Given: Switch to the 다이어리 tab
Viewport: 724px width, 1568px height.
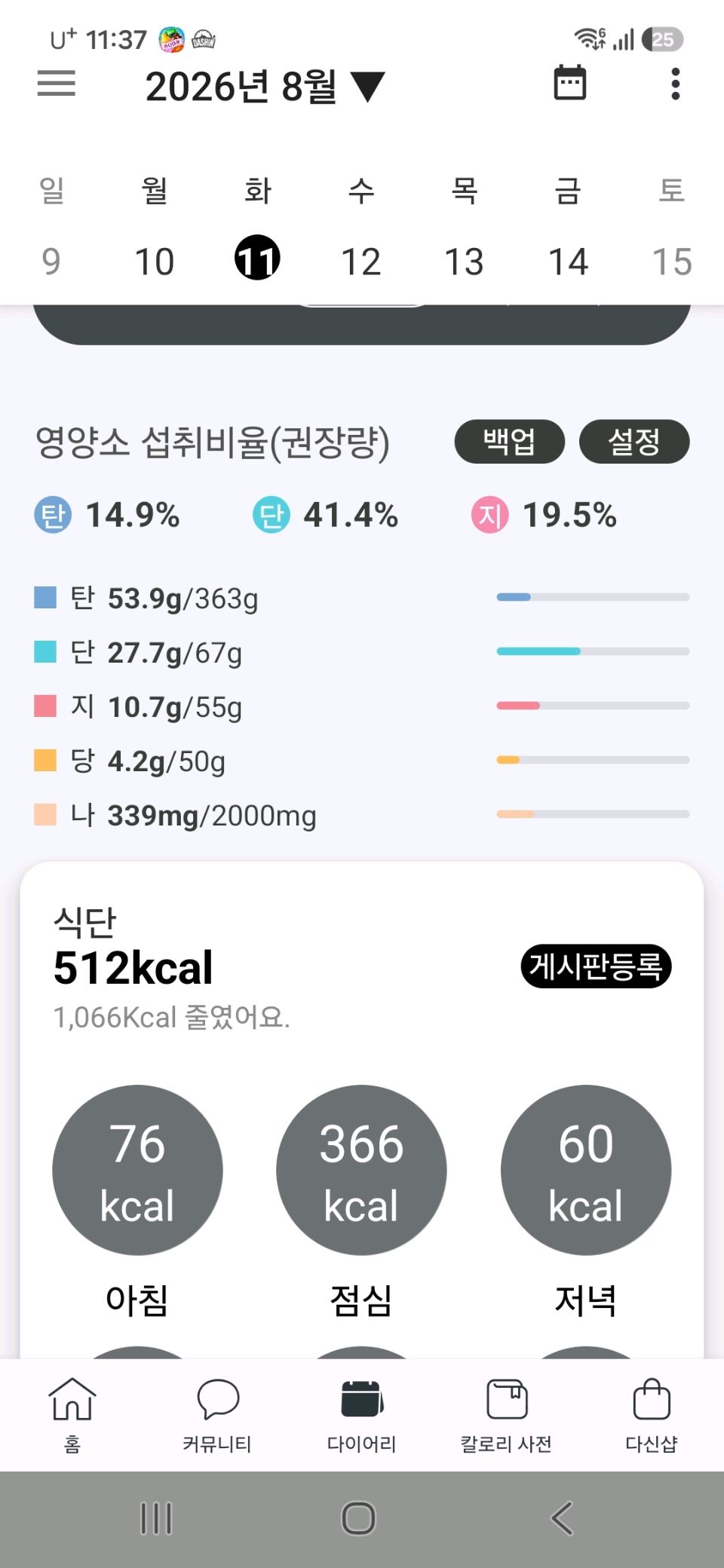Looking at the screenshot, I should pyautogui.click(x=362, y=1415).
